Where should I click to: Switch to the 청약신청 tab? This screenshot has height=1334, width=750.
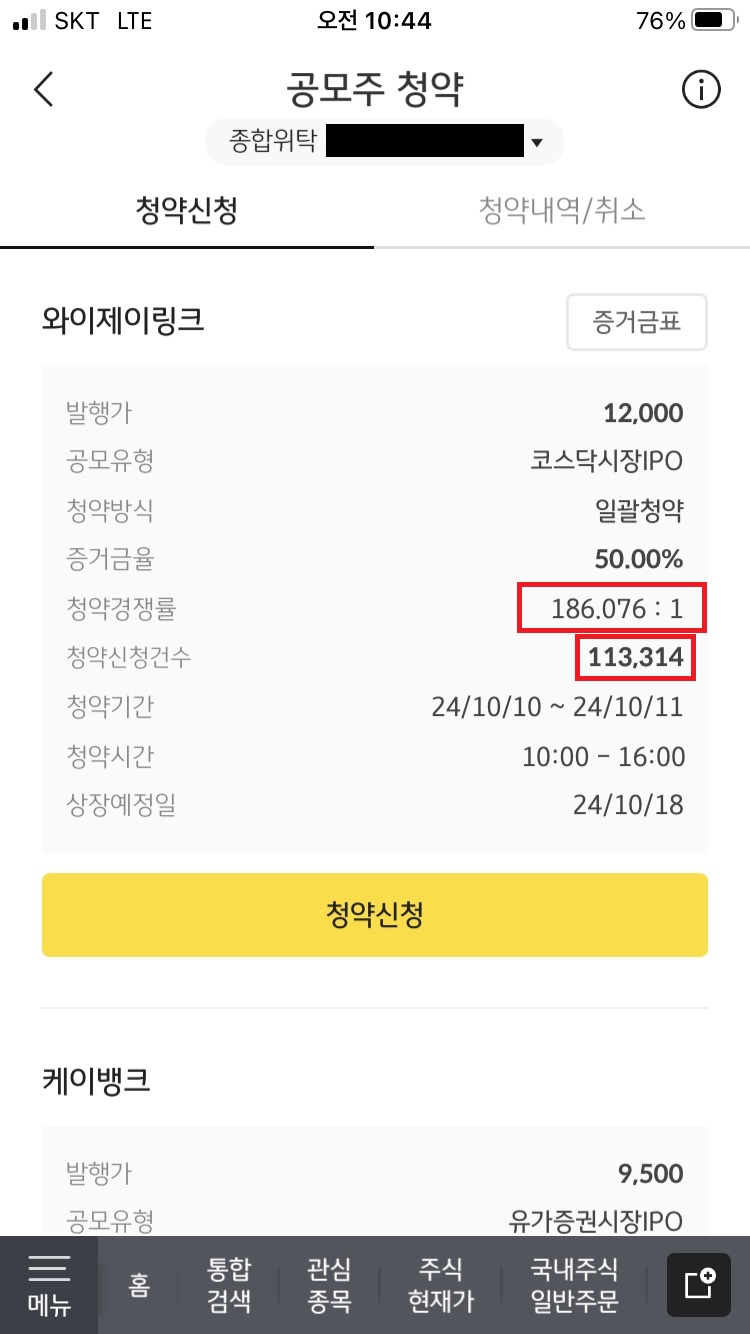click(x=185, y=210)
